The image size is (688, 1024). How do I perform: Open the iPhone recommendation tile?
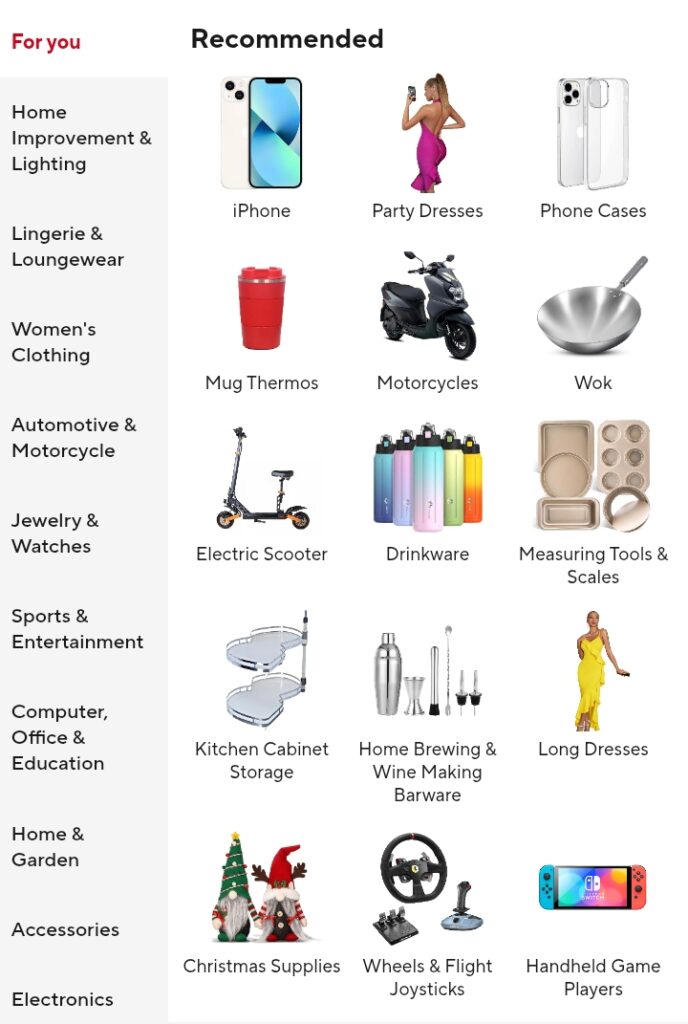261,147
